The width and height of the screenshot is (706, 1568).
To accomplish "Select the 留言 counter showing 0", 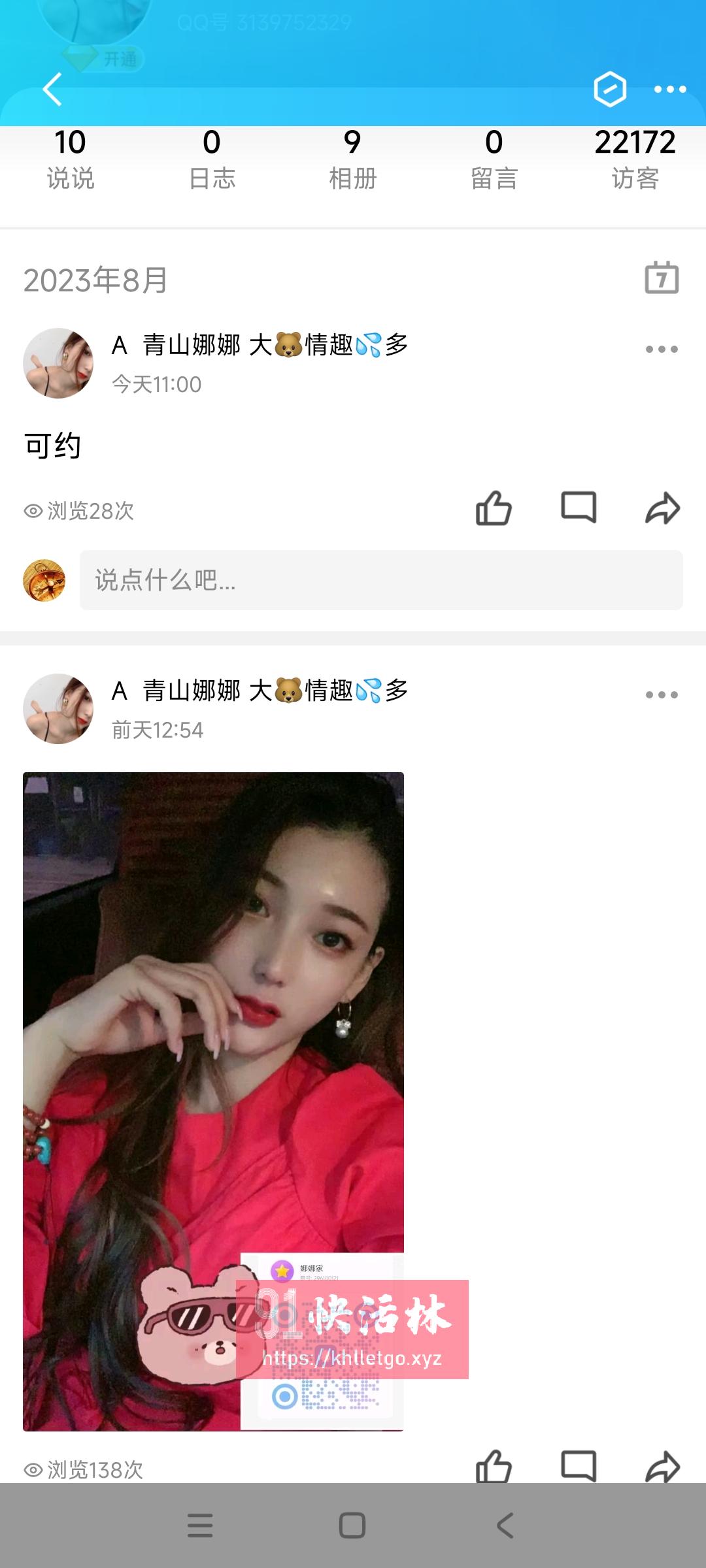I will (x=494, y=159).
